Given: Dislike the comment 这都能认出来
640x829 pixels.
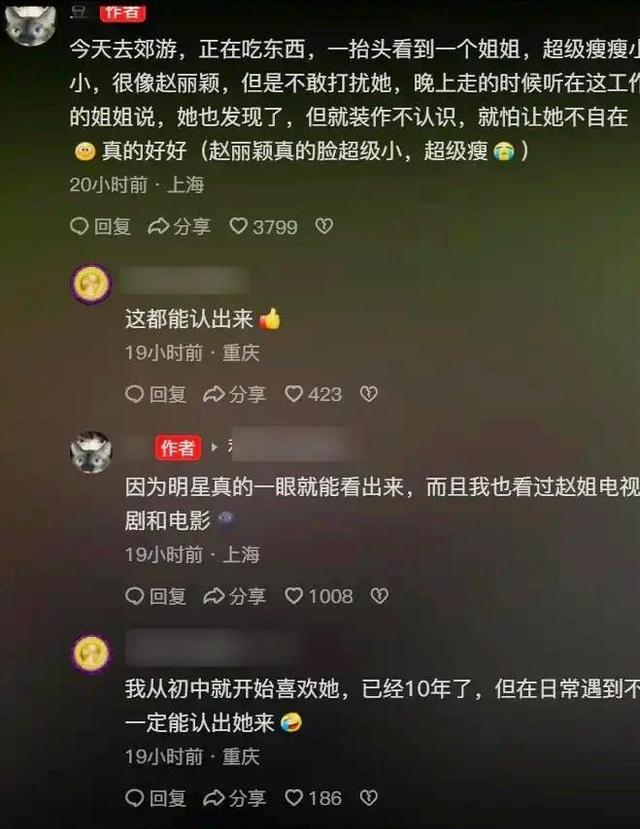Looking at the screenshot, I should (x=369, y=394).
